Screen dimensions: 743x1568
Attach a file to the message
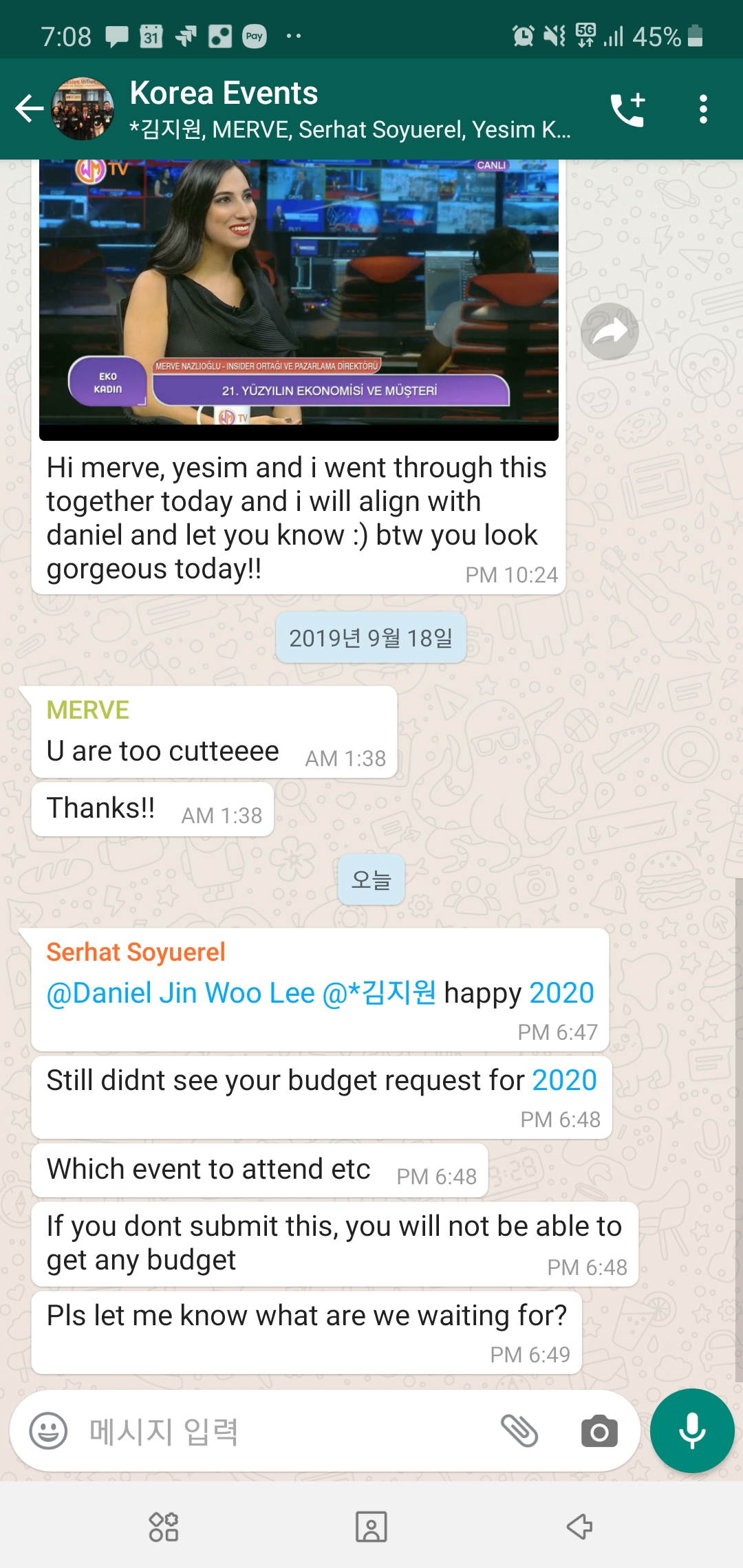[x=519, y=1431]
